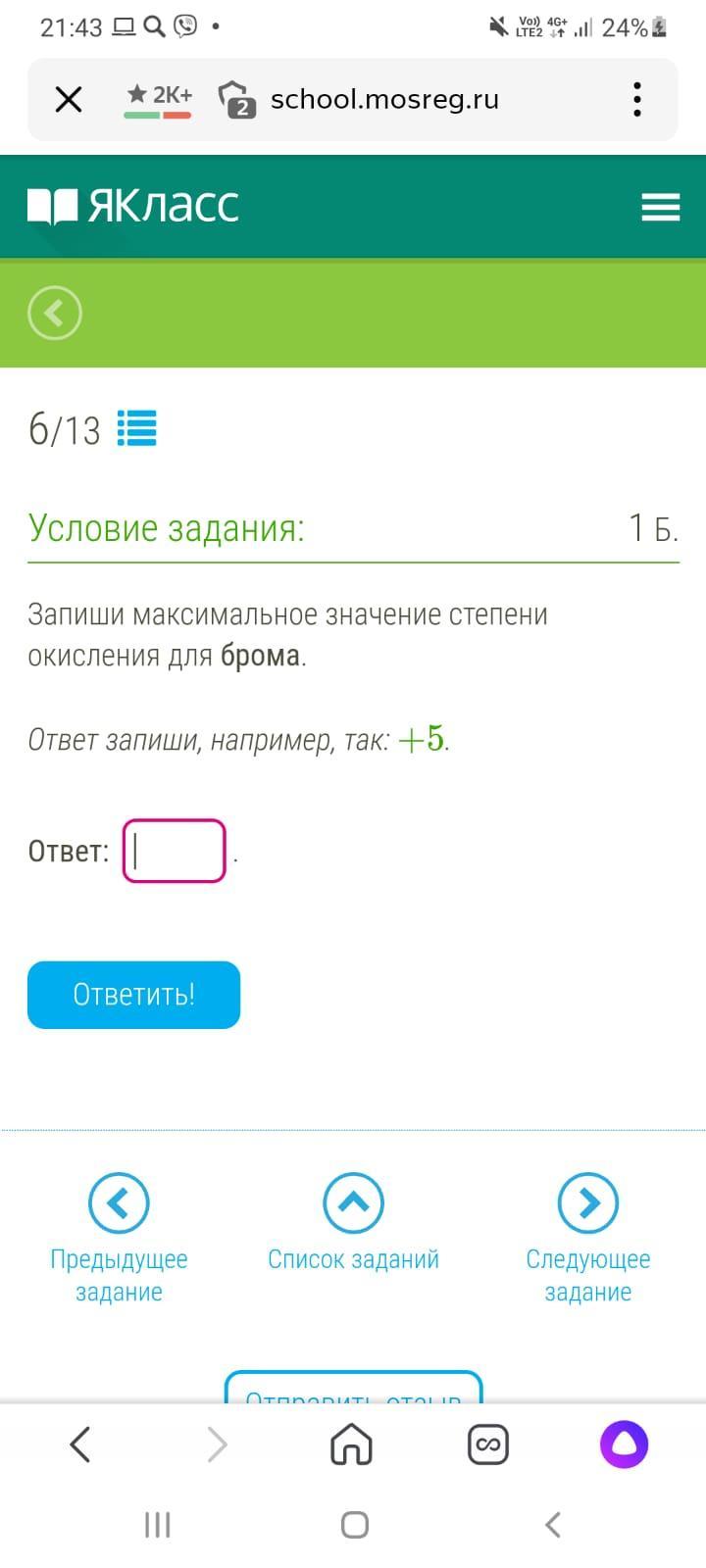Screen dimensions: 706x1568
Task: Navigate back in the browser toolbar
Action: (80, 1444)
